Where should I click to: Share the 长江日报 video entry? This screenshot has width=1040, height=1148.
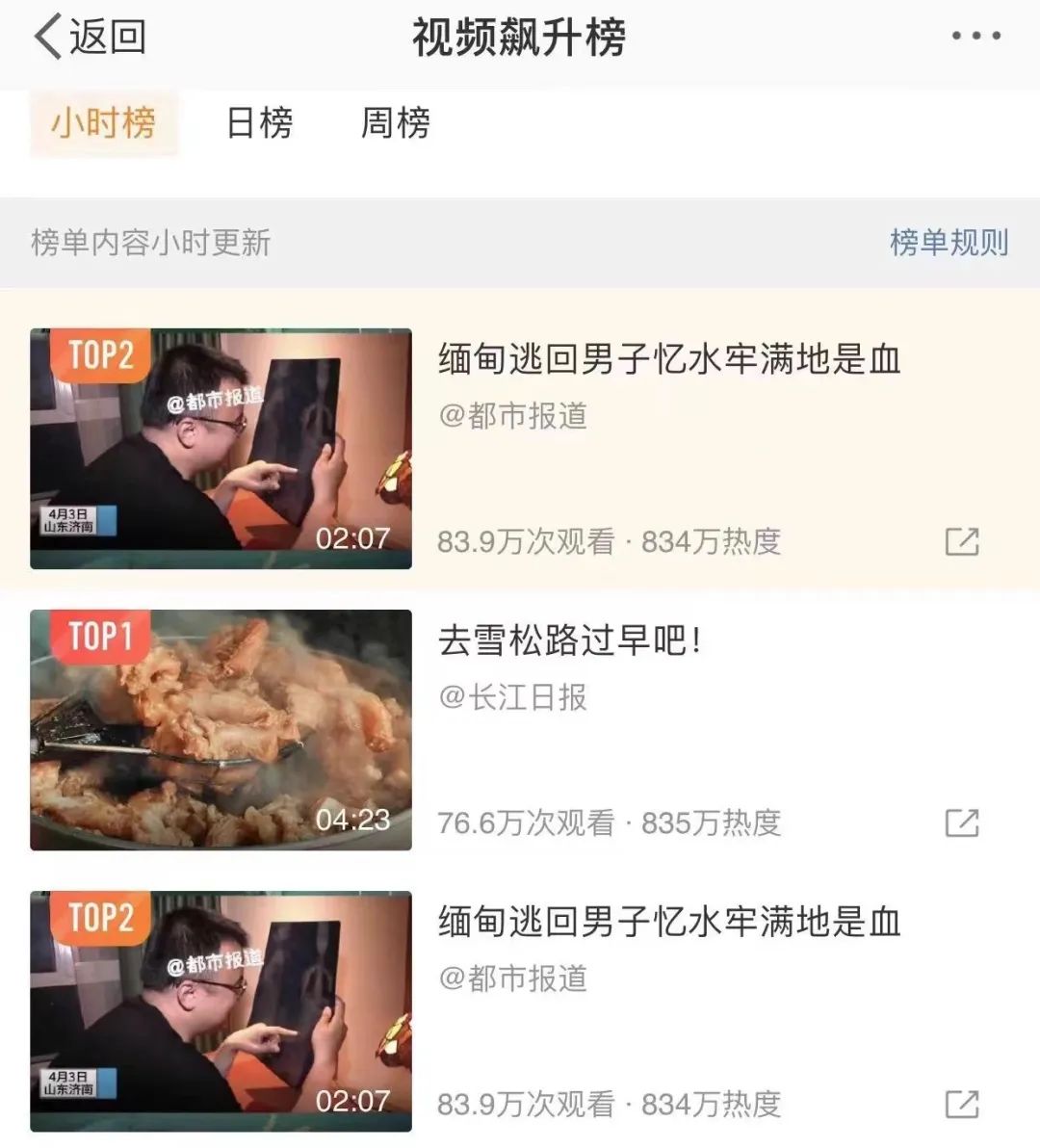[x=961, y=822]
